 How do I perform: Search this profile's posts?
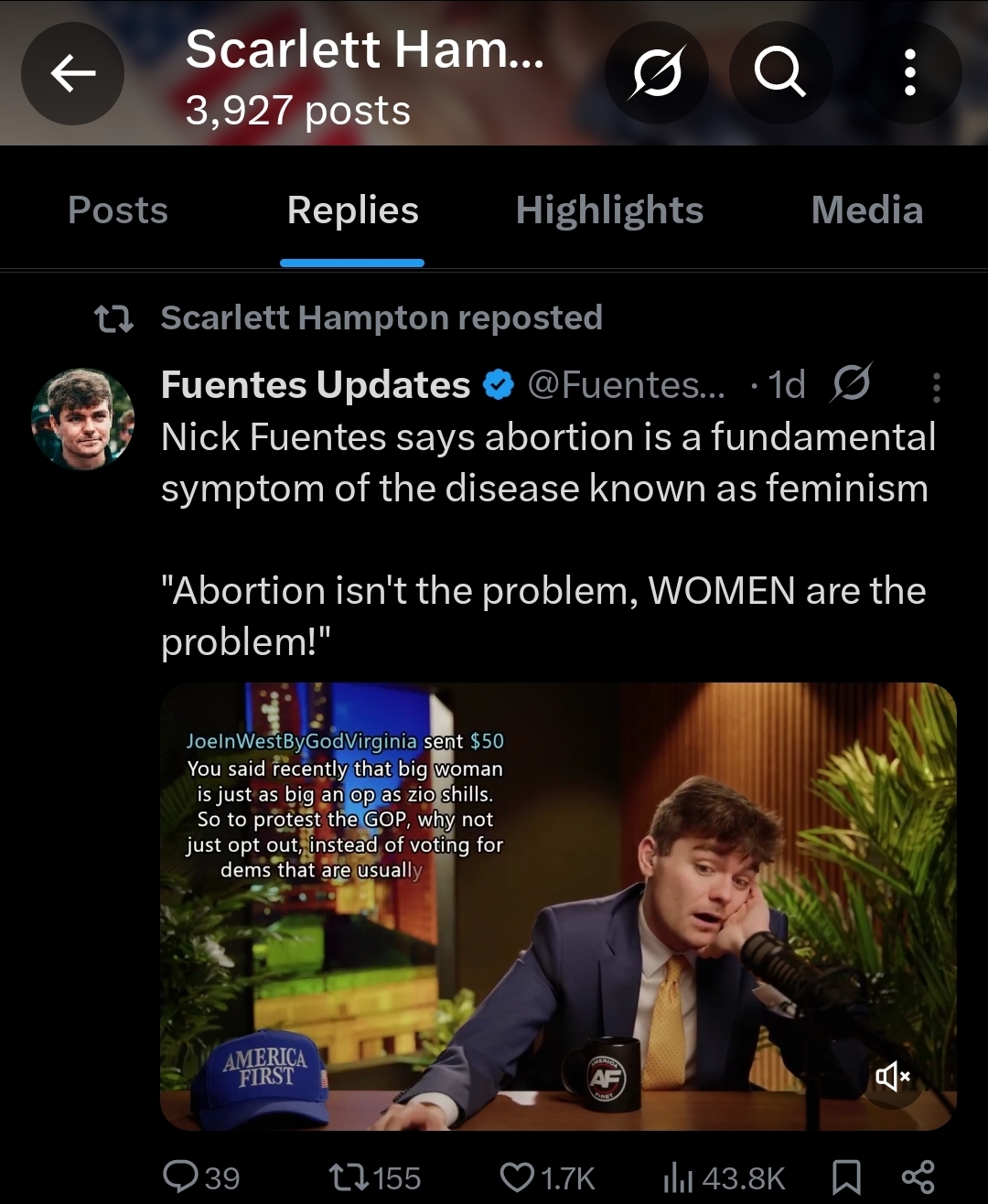780,73
